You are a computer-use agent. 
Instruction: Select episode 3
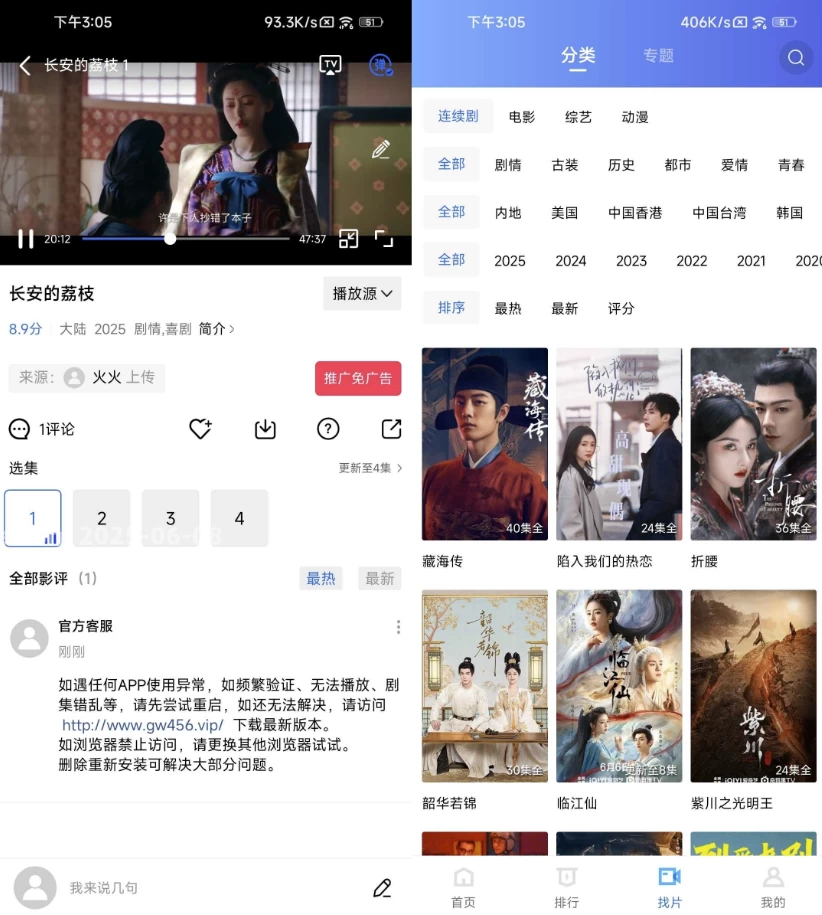click(170, 518)
